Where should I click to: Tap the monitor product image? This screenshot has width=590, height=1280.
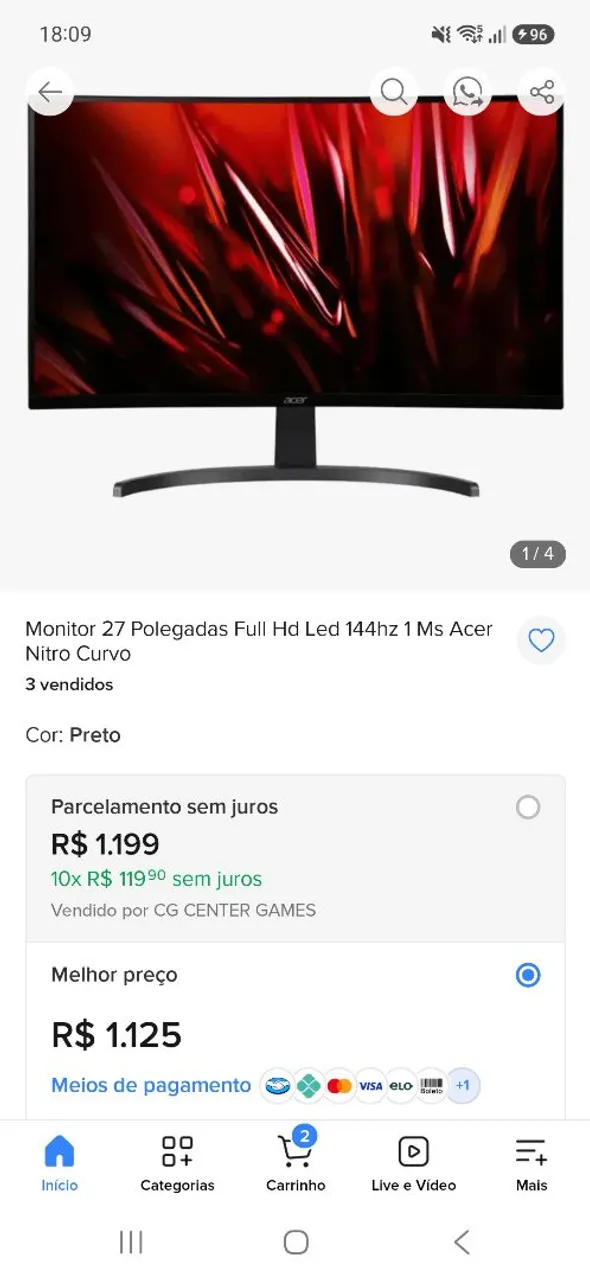coord(295,298)
